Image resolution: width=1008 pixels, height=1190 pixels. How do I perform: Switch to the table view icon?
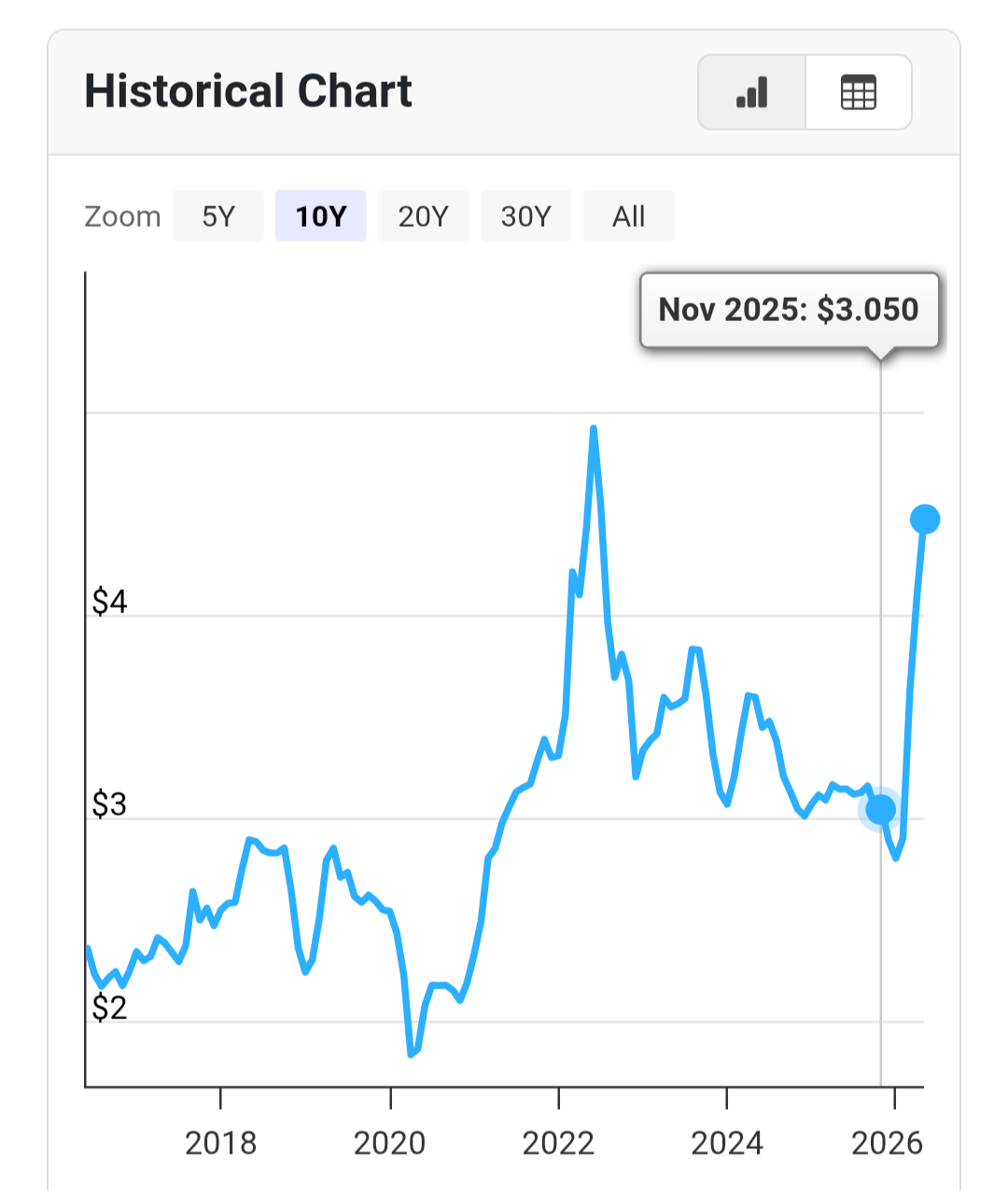(x=859, y=92)
